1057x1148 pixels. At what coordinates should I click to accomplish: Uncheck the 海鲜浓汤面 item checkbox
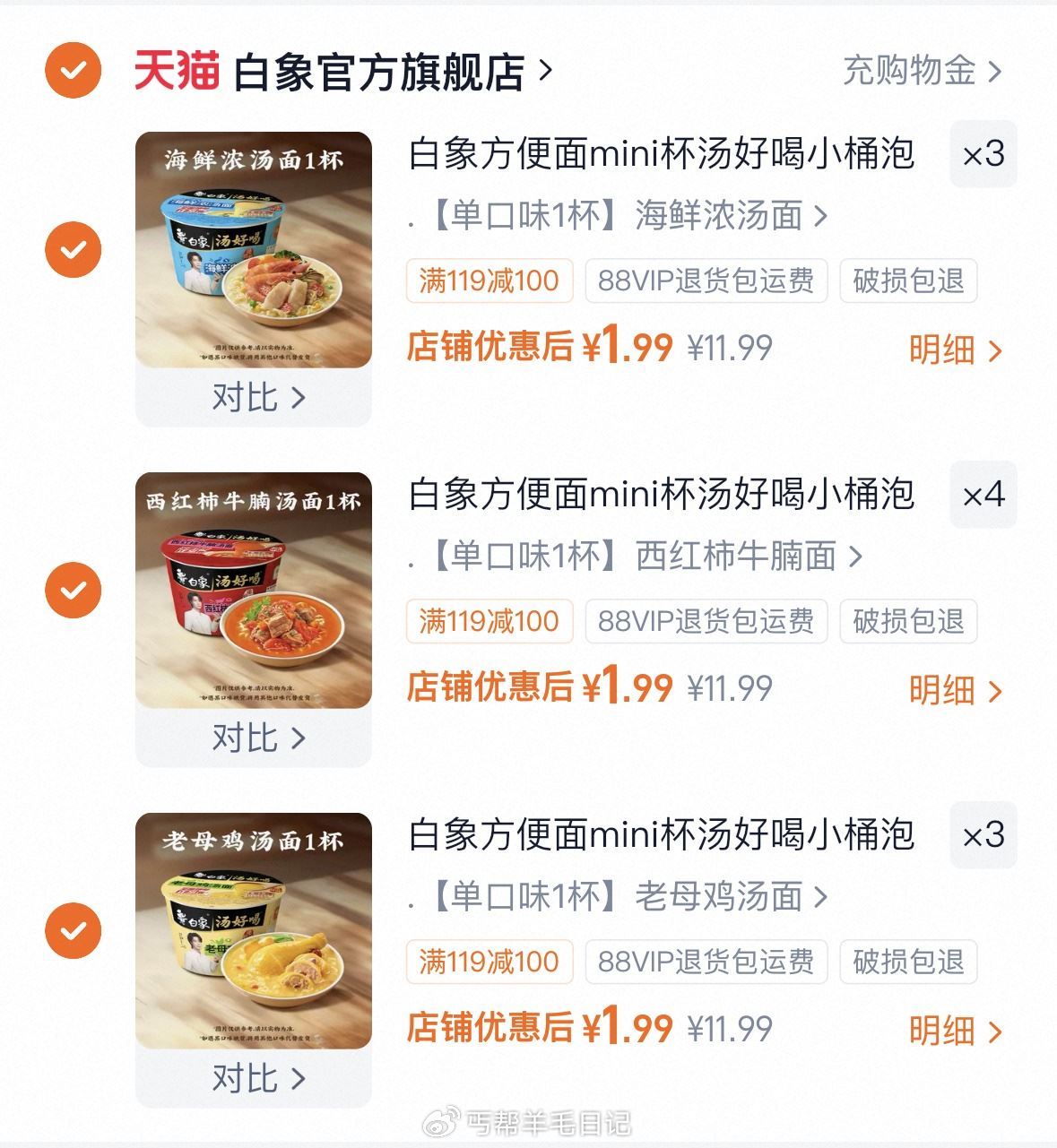click(74, 251)
